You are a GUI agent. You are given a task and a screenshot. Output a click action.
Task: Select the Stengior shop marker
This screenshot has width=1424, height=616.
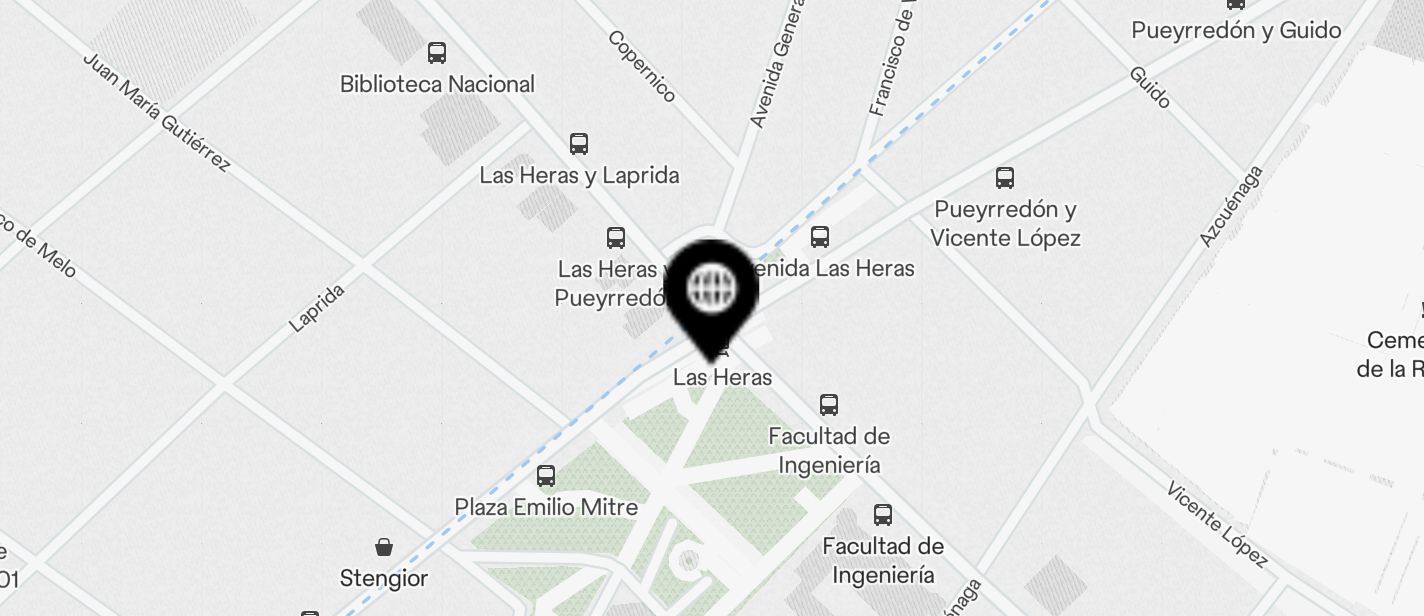tap(384, 547)
